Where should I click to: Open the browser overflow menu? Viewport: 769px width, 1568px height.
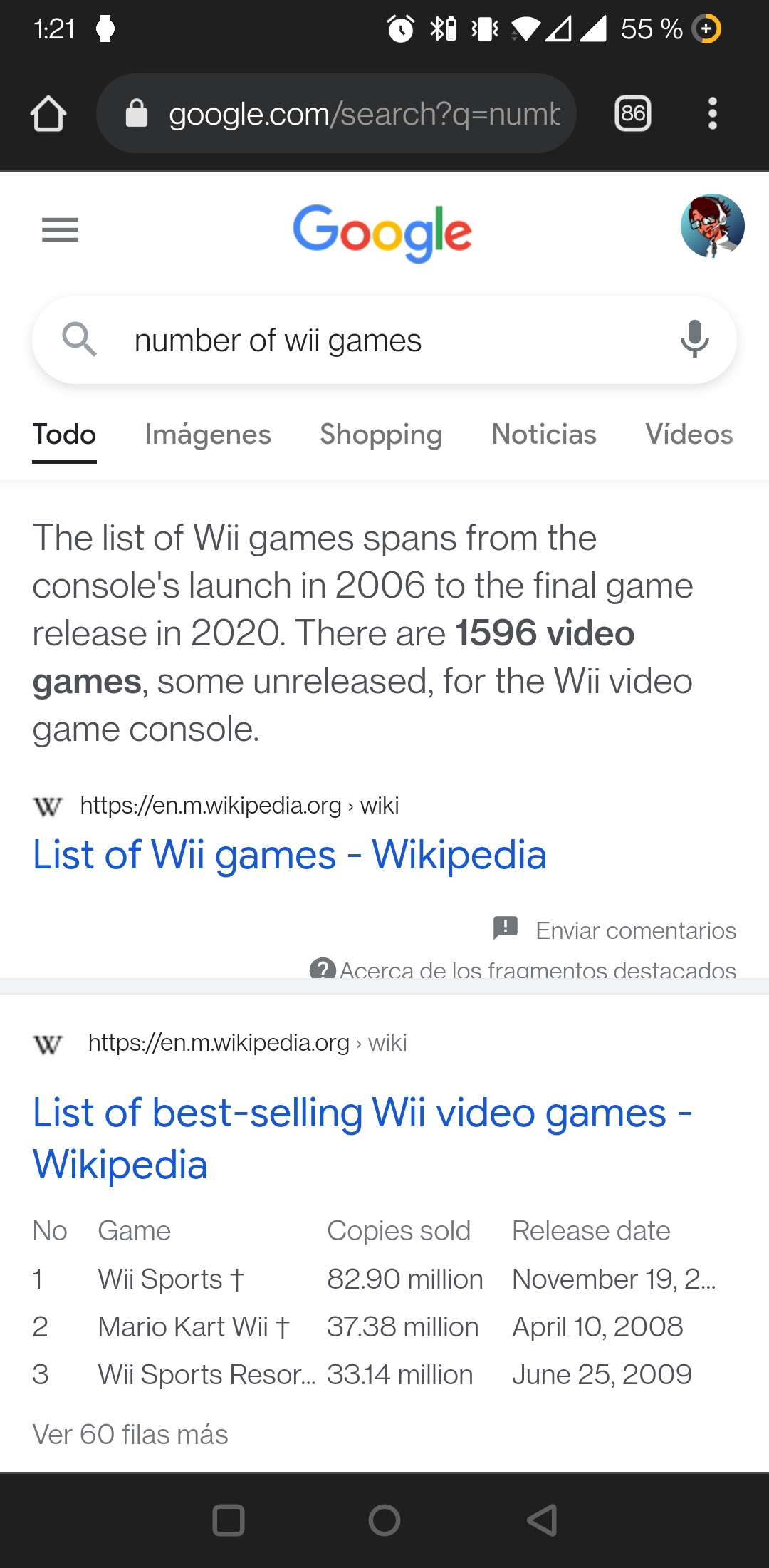click(x=712, y=113)
